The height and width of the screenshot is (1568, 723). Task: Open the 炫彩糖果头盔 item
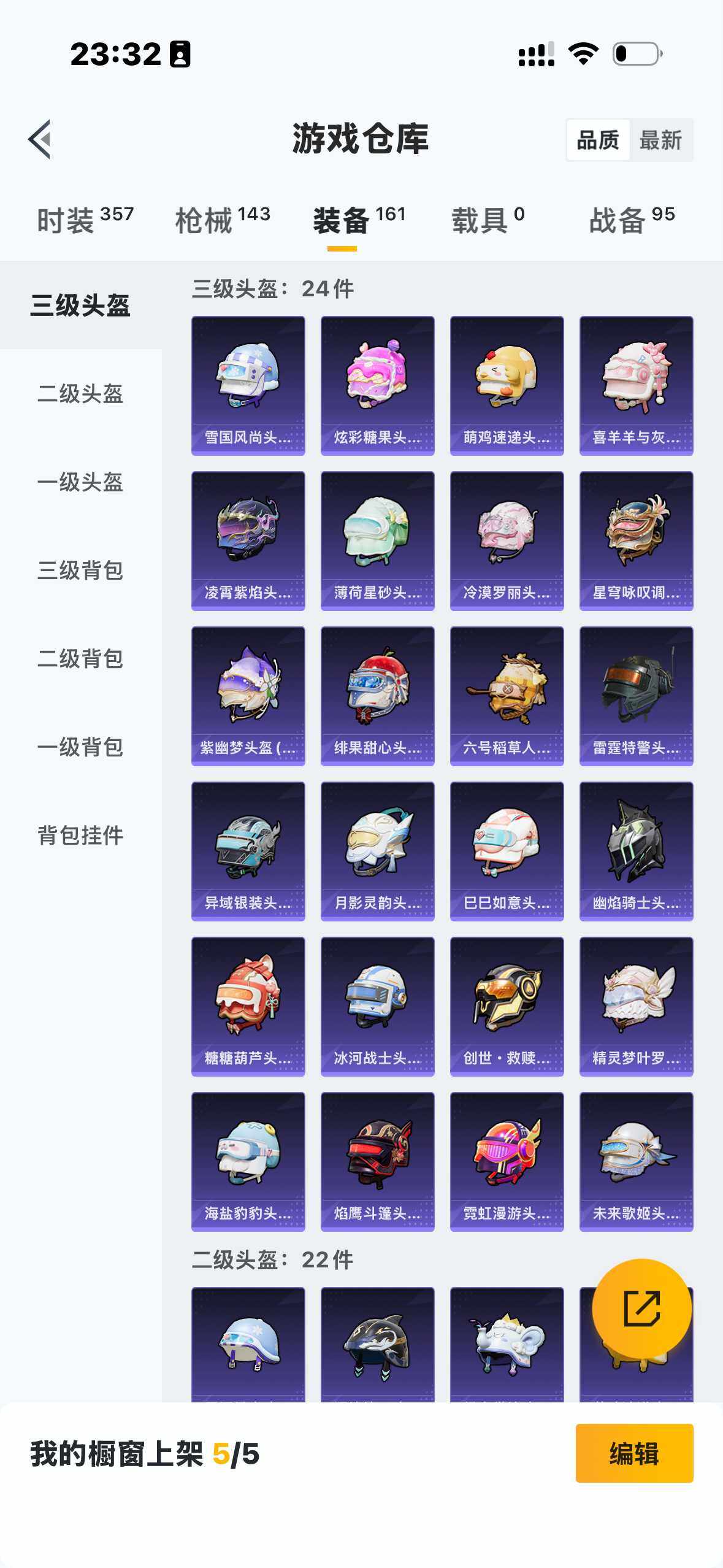(377, 385)
